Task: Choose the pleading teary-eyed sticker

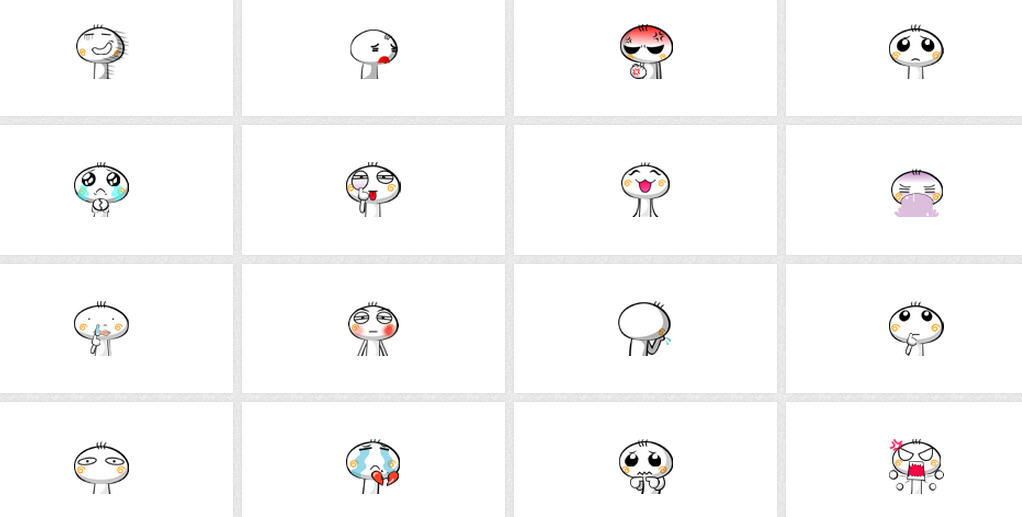Action: pos(645,466)
